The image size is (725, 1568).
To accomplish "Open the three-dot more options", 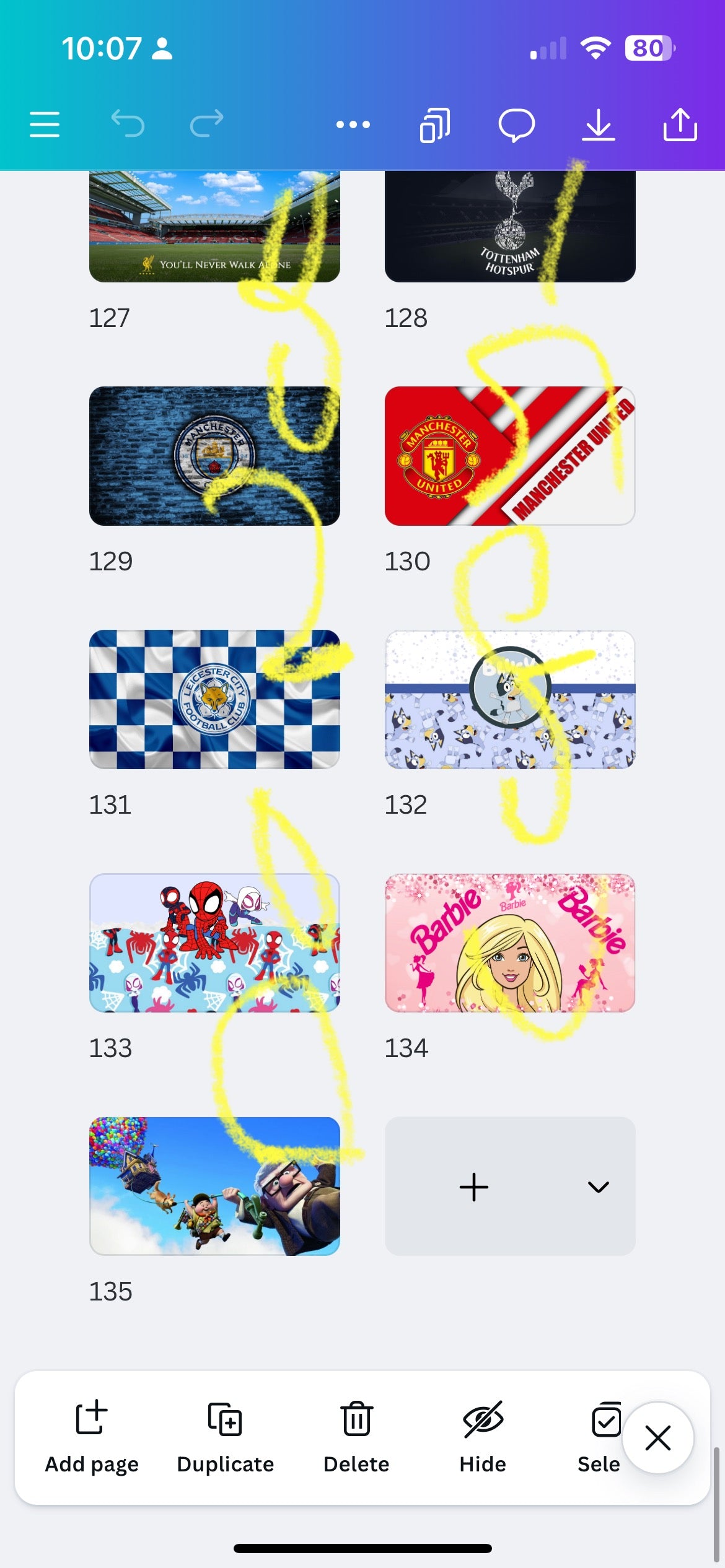I will [x=353, y=124].
